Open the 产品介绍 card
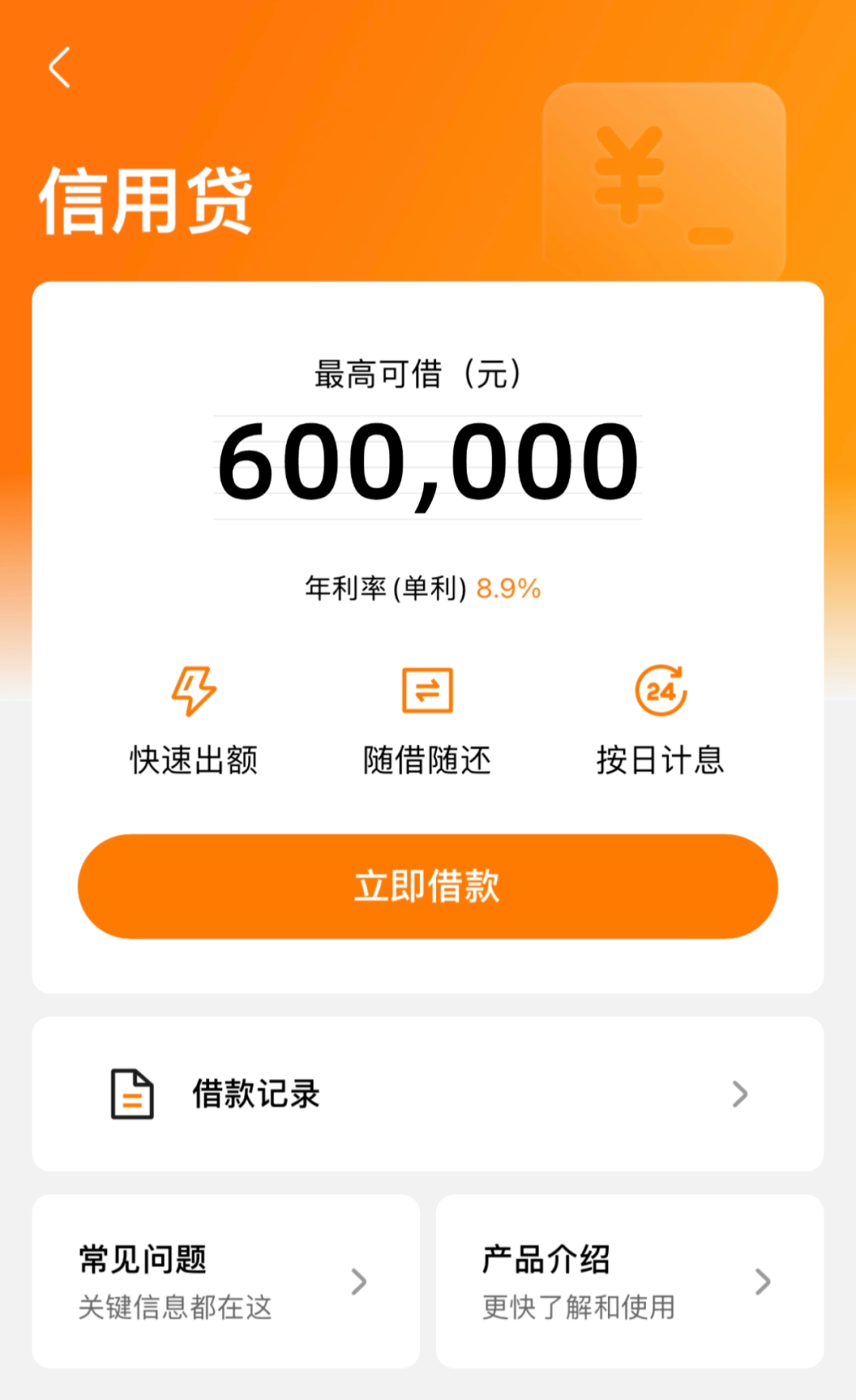856x1400 pixels. pos(629,1281)
